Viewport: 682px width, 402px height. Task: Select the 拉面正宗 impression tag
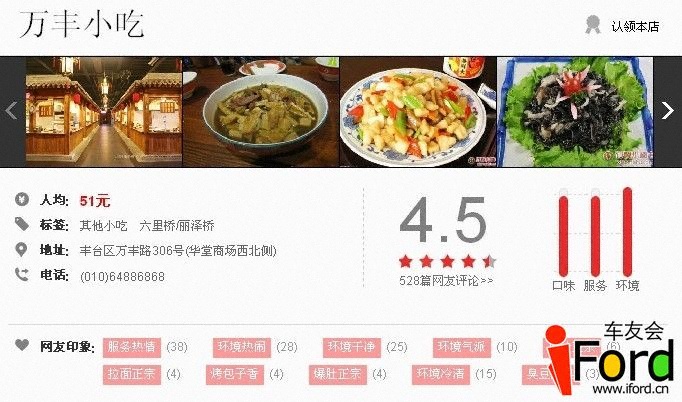pos(132,374)
